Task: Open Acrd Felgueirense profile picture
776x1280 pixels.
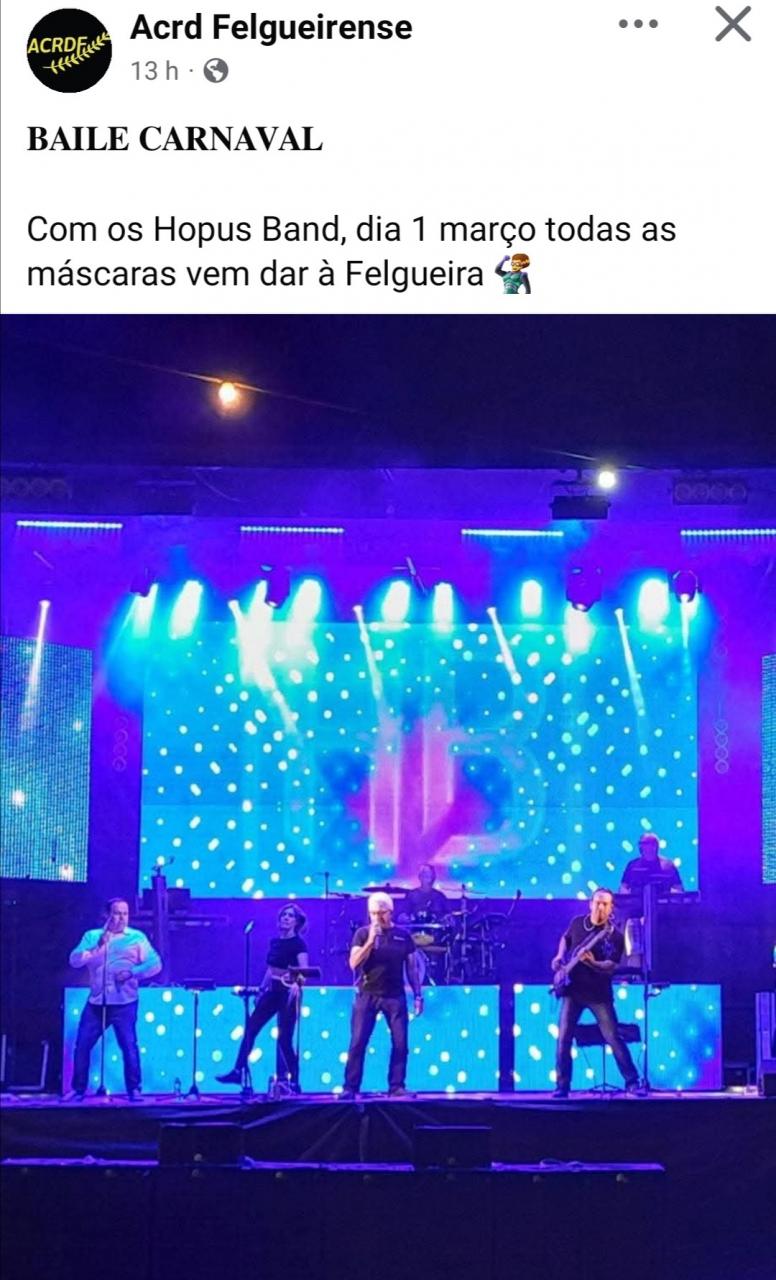Action: coord(69,50)
